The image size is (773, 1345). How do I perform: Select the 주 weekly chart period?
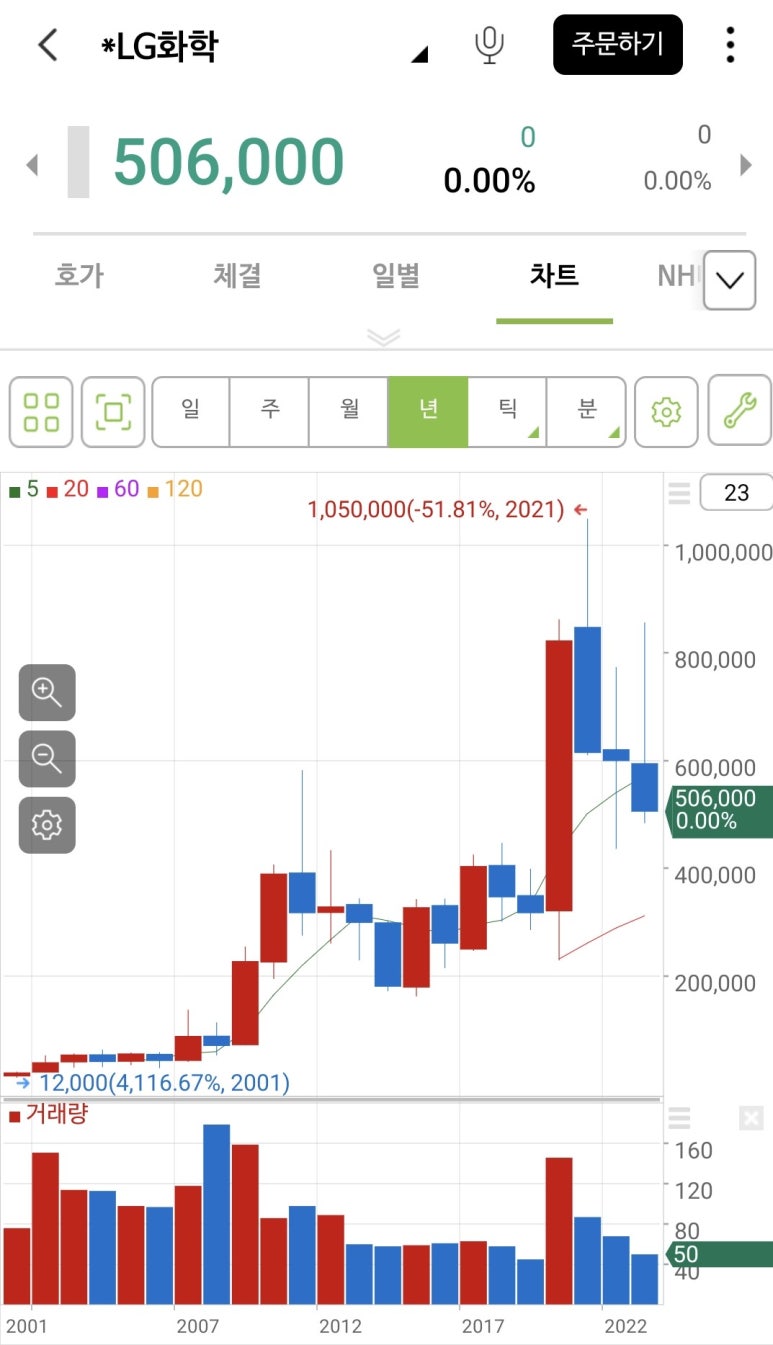point(269,411)
